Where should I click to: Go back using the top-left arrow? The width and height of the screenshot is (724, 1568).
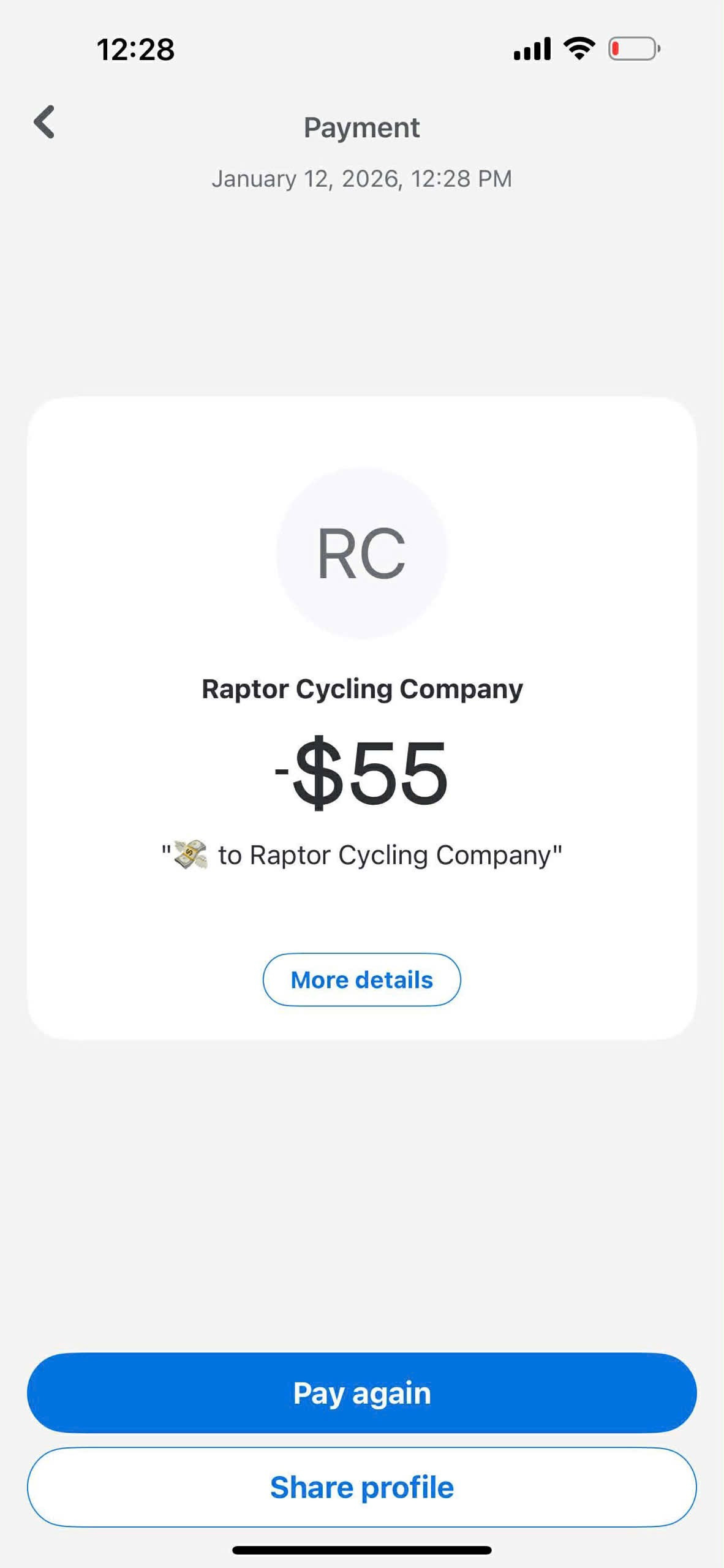pos(44,122)
